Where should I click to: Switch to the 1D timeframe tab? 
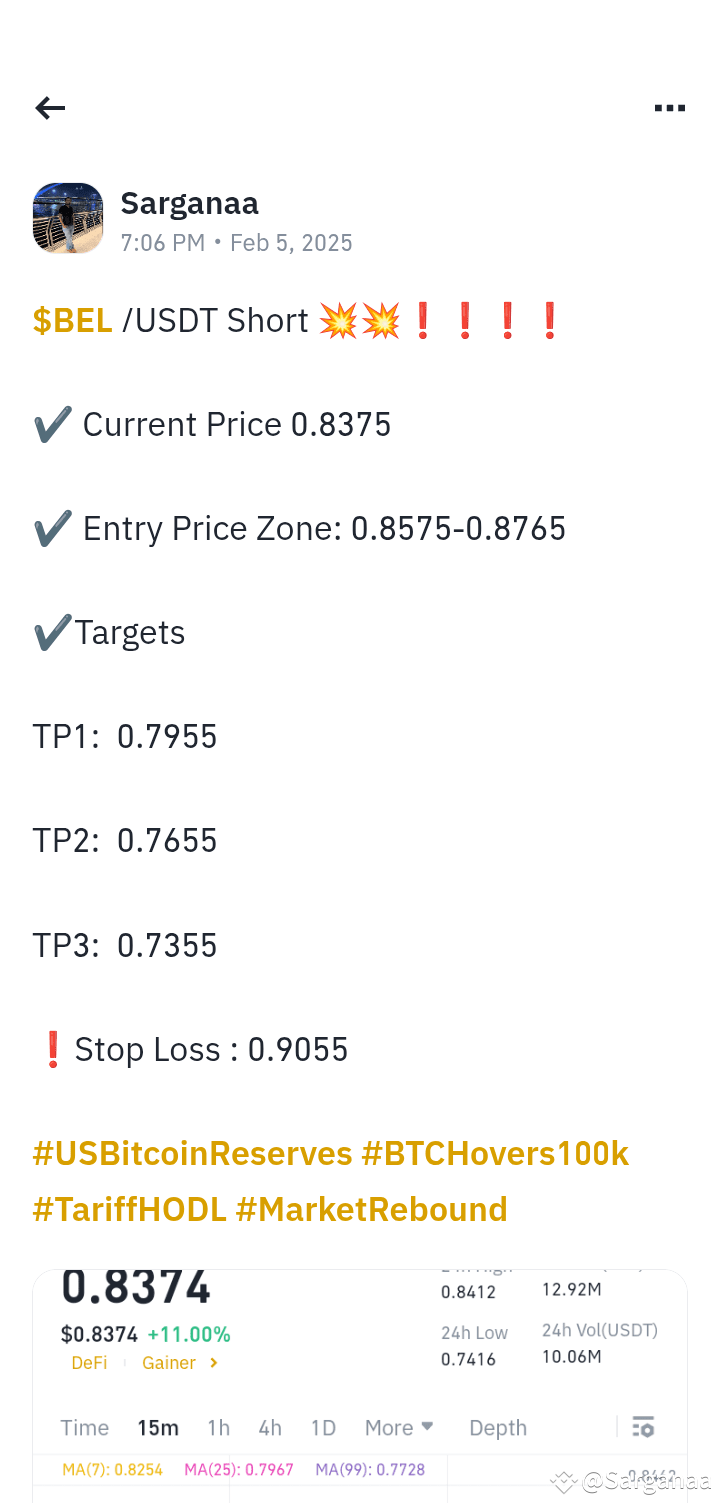pos(323,1427)
